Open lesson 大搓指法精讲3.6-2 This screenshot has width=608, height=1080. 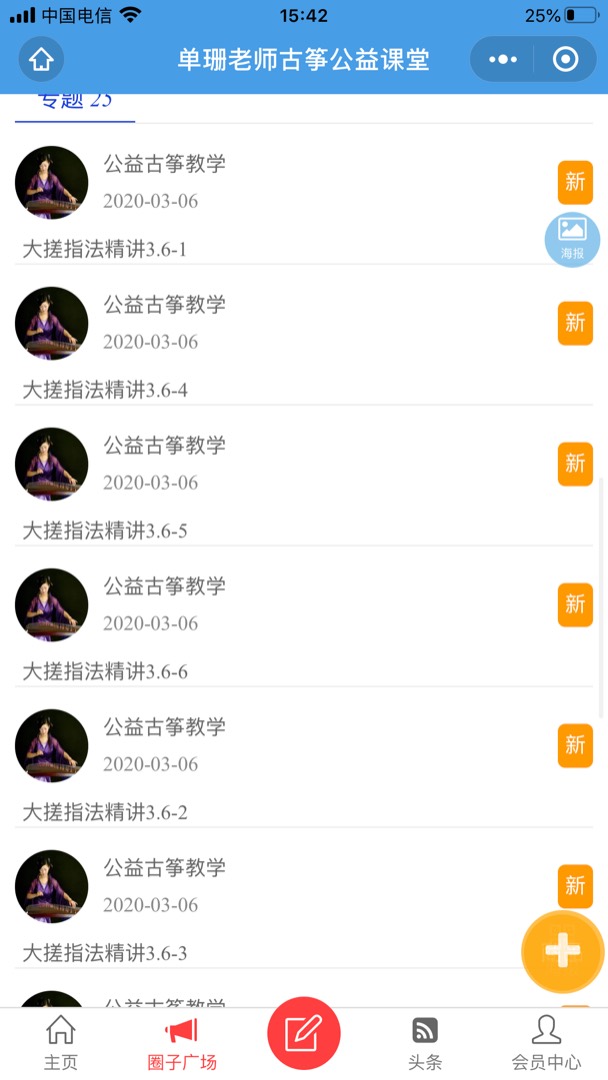(105, 813)
